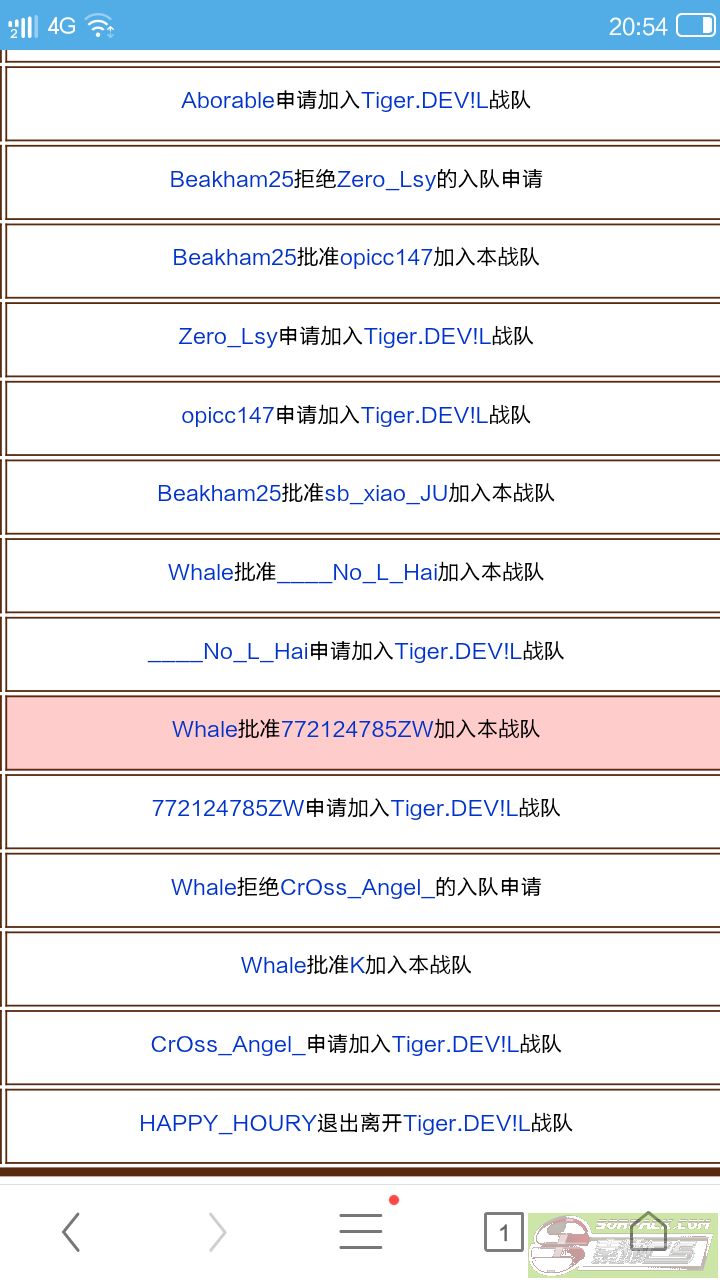Open the Aborable player link
This screenshot has width=720, height=1280.
[x=227, y=100]
